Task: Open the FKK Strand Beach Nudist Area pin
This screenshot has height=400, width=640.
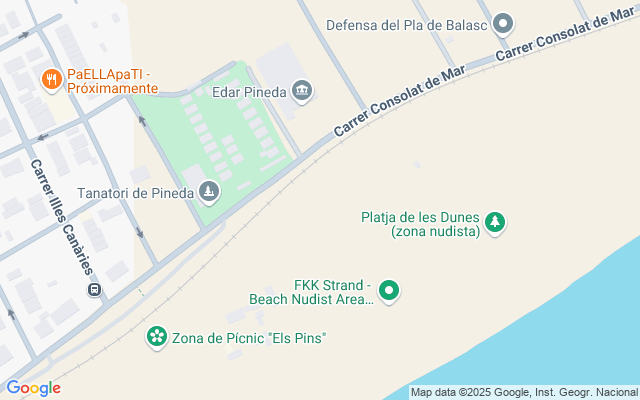Action: [x=390, y=291]
